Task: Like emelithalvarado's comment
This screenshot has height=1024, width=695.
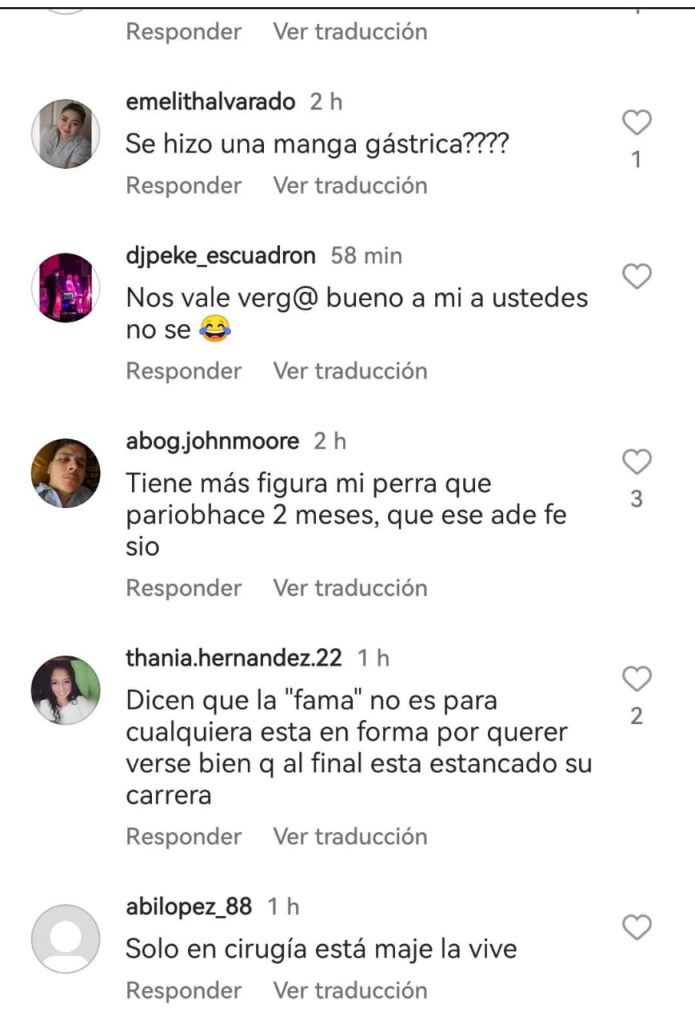Action: point(637,123)
